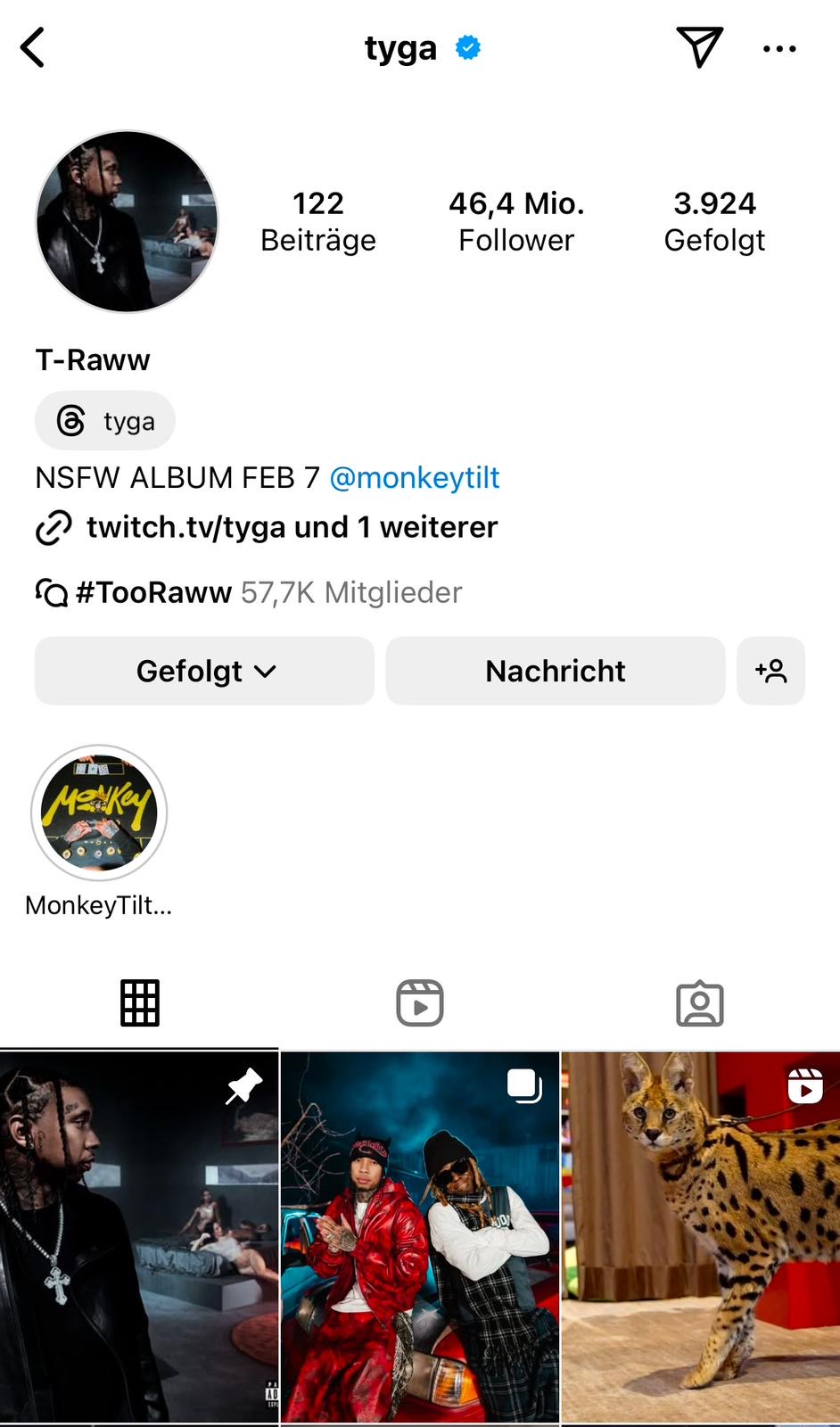View tyga's profile picture
Screen dimensions: 840x1427
127,222
